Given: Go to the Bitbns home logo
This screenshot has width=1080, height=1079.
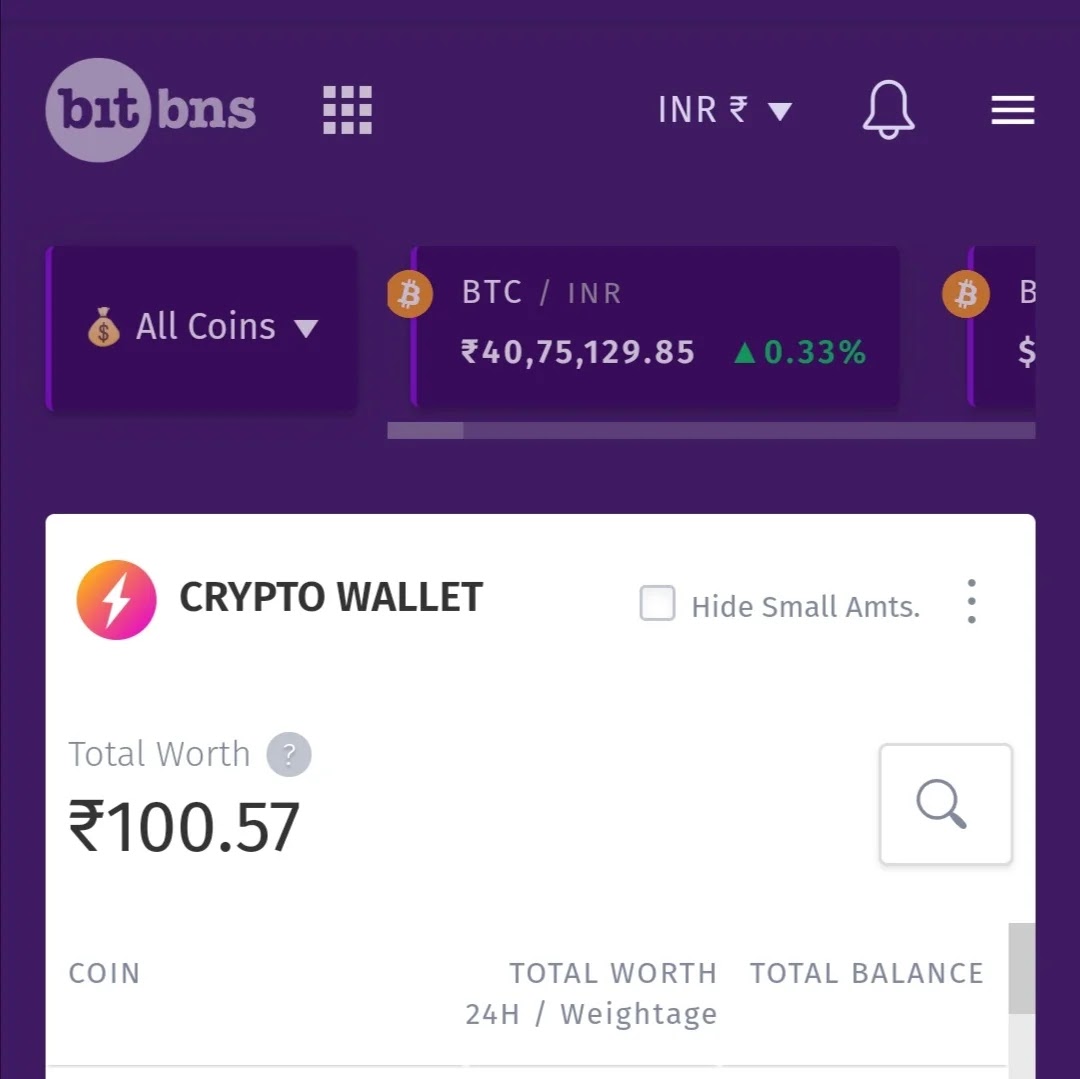Looking at the screenshot, I should click(x=151, y=110).
